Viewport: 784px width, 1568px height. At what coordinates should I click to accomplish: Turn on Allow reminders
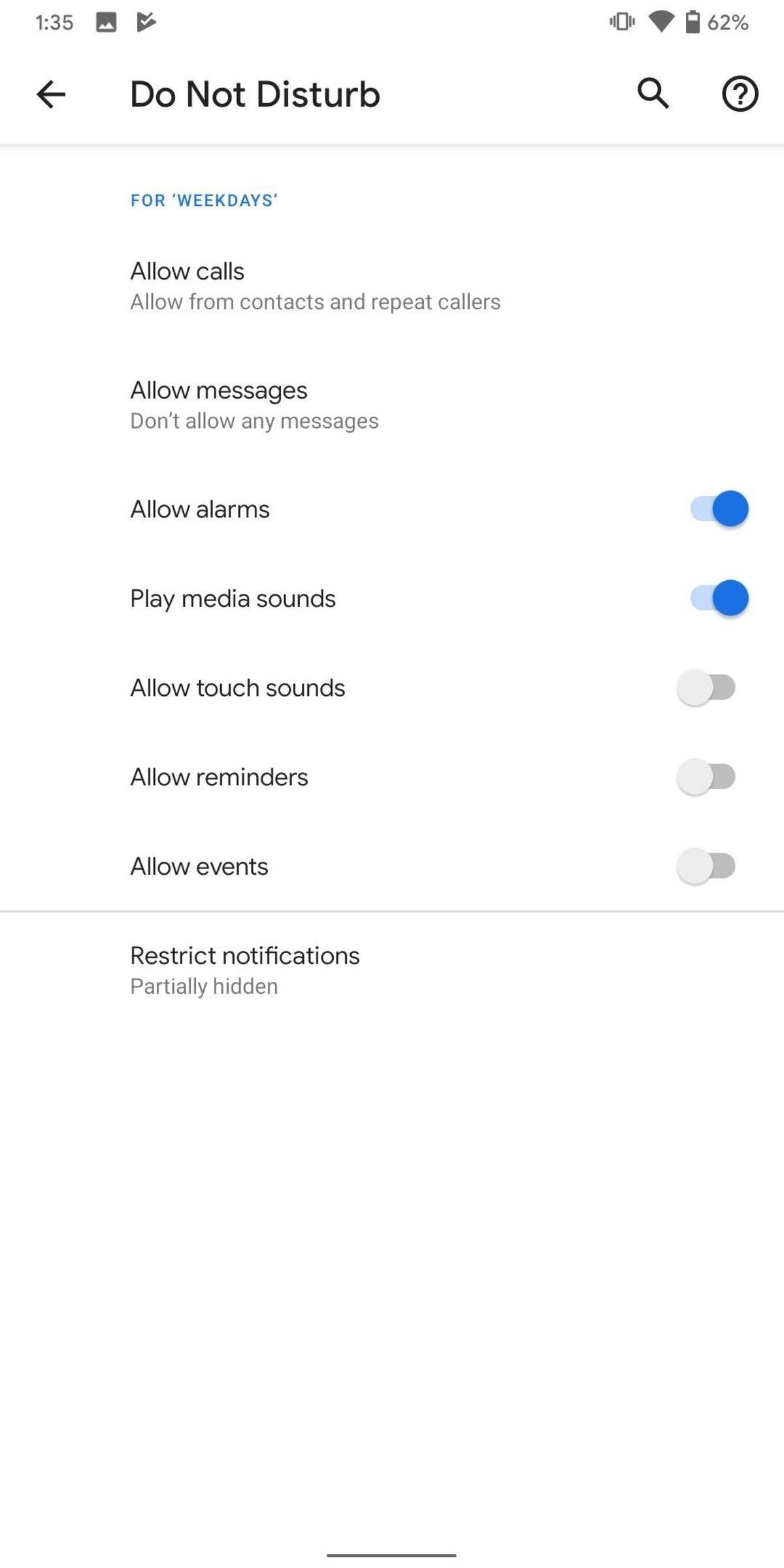click(x=706, y=777)
